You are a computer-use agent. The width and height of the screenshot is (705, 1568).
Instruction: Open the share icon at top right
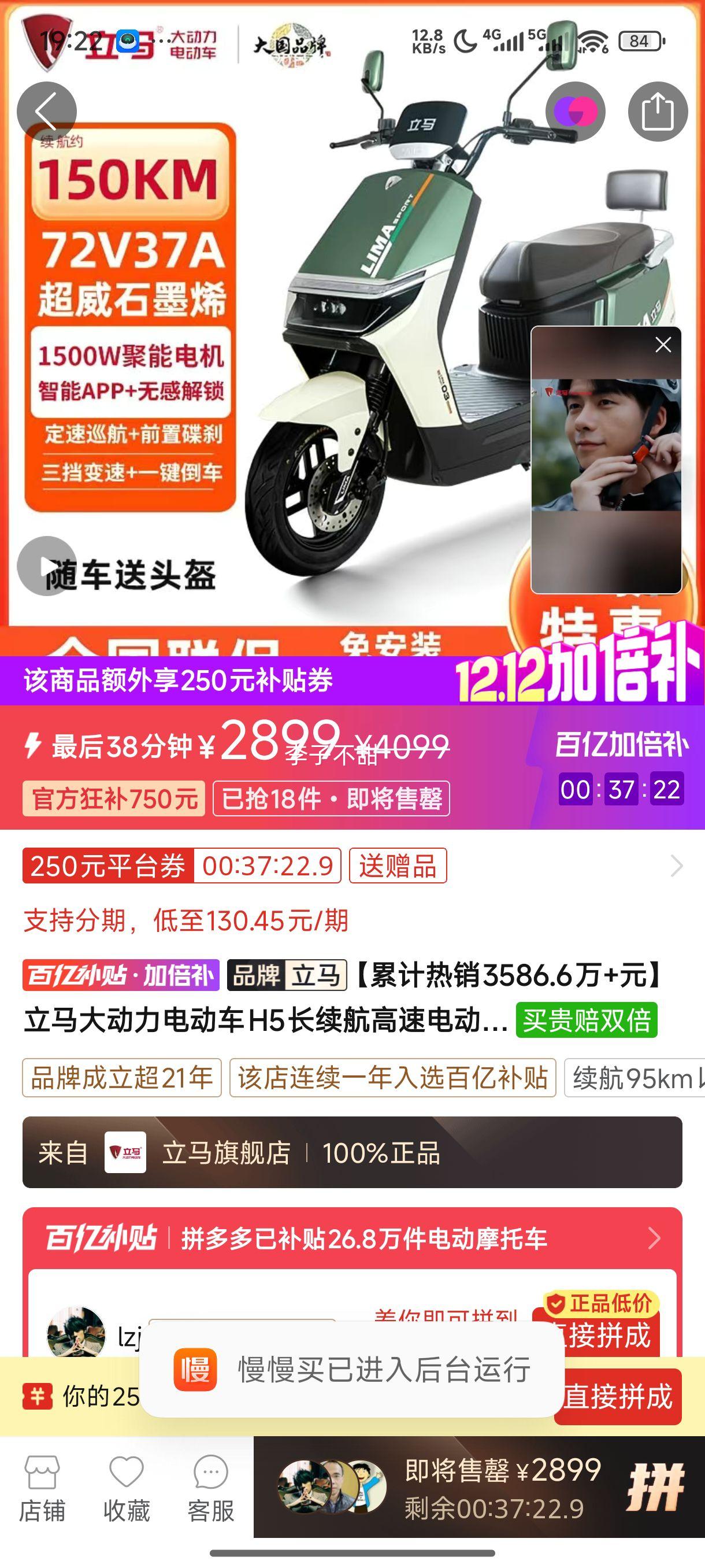658,111
